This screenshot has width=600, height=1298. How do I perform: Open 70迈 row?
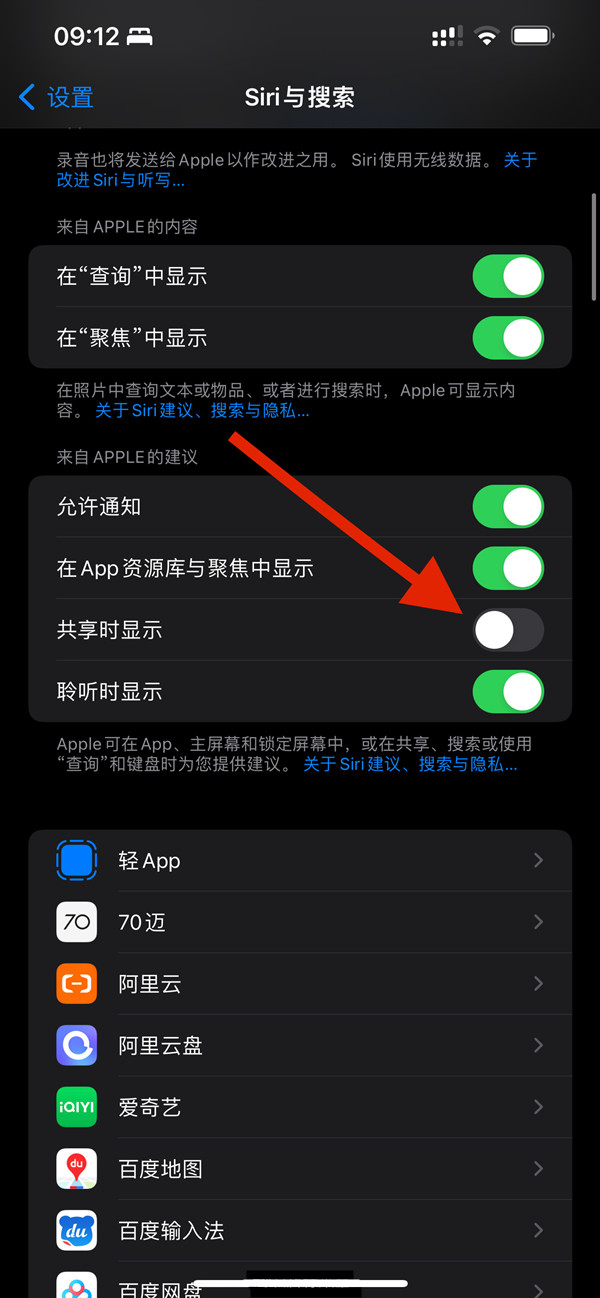300,922
